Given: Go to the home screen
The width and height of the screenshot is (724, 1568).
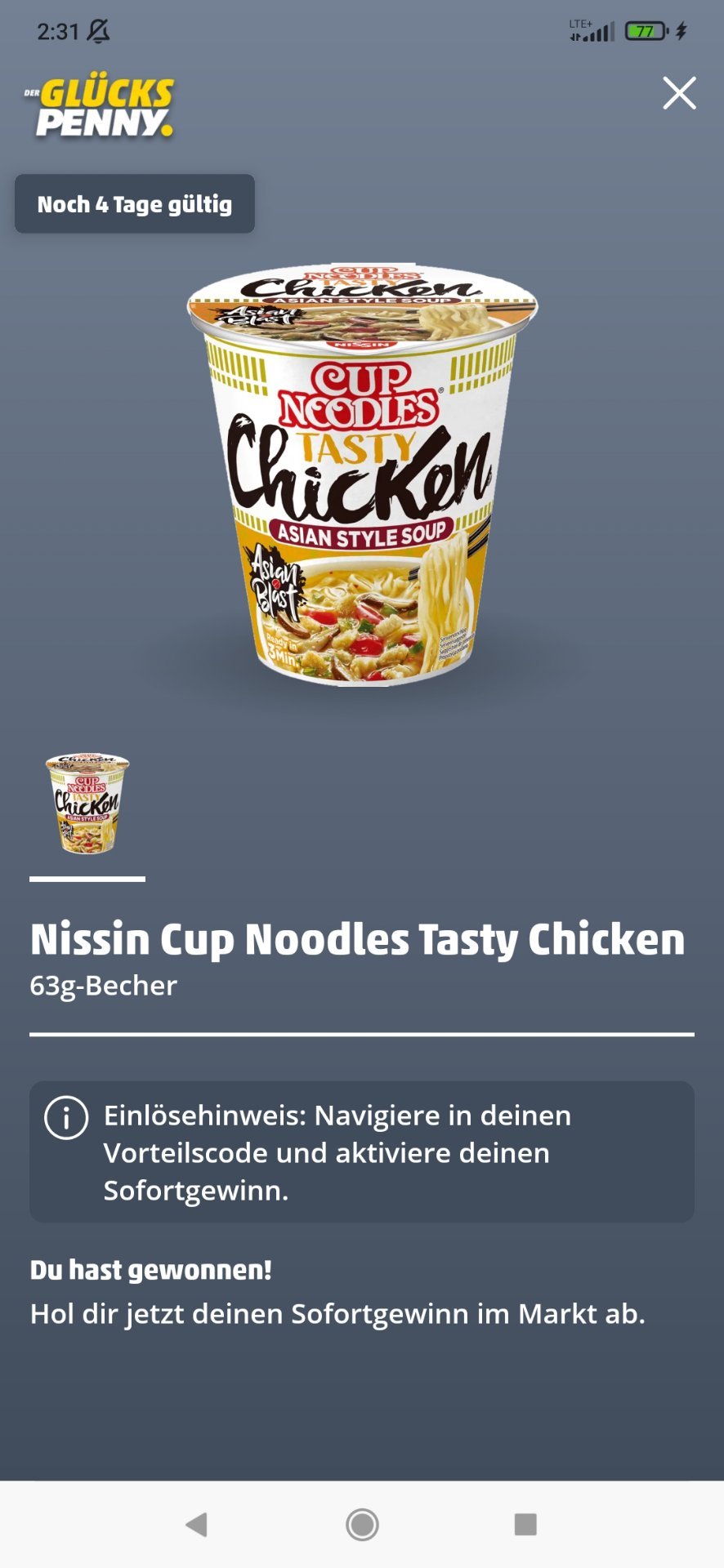Looking at the screenshot, I should [362, 1524].
